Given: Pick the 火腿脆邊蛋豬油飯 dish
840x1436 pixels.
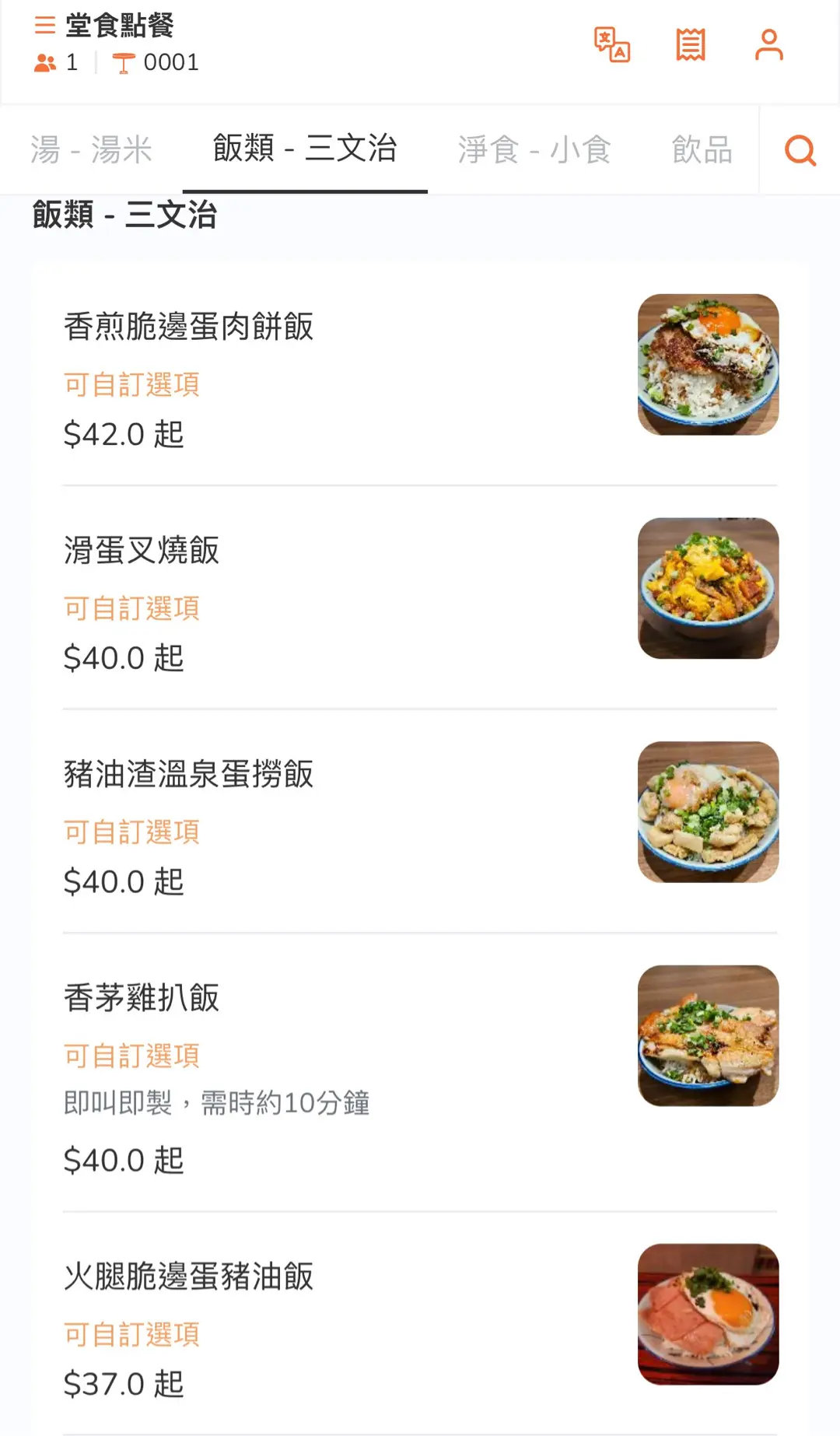Looking at the screenshot, I should 189,1277.
